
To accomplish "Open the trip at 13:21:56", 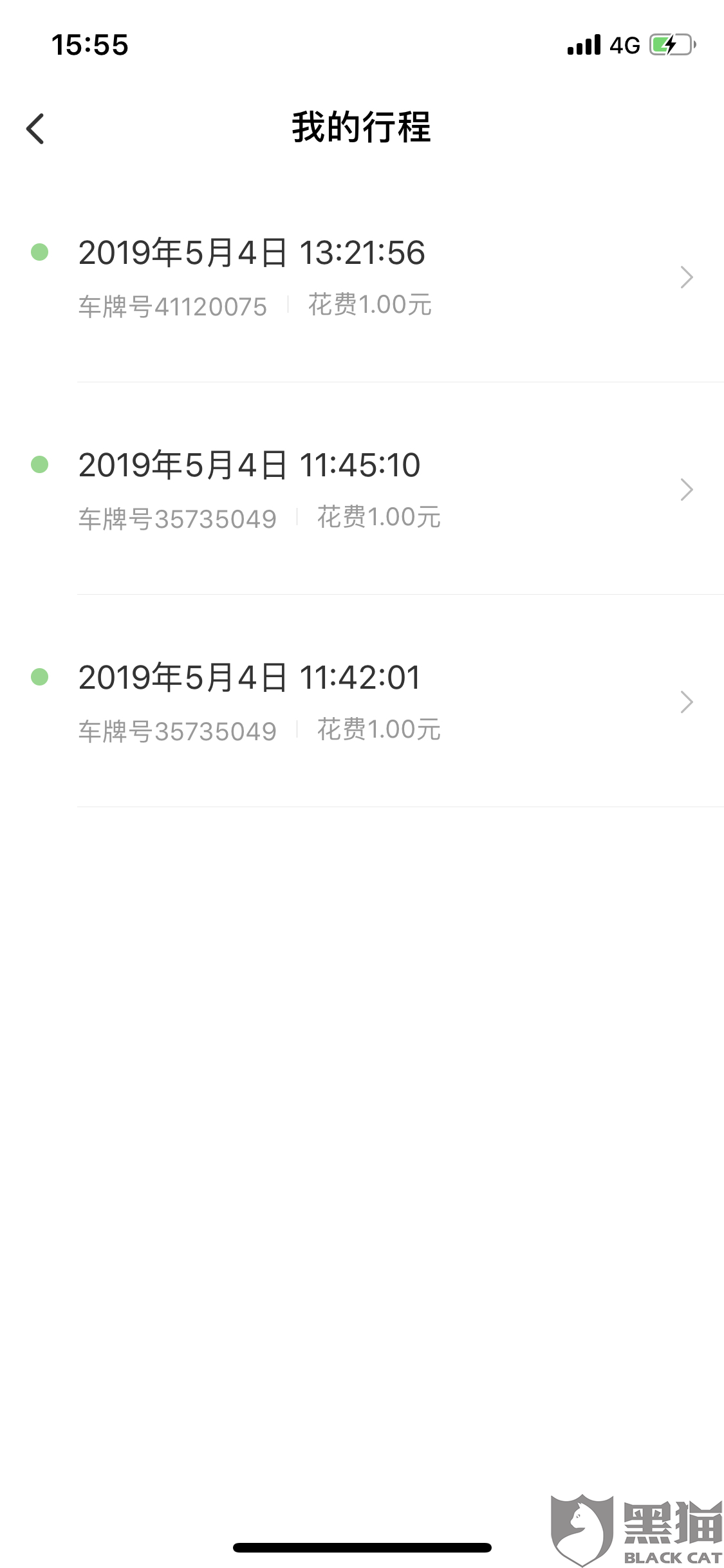I will click(x=360, y=277).
